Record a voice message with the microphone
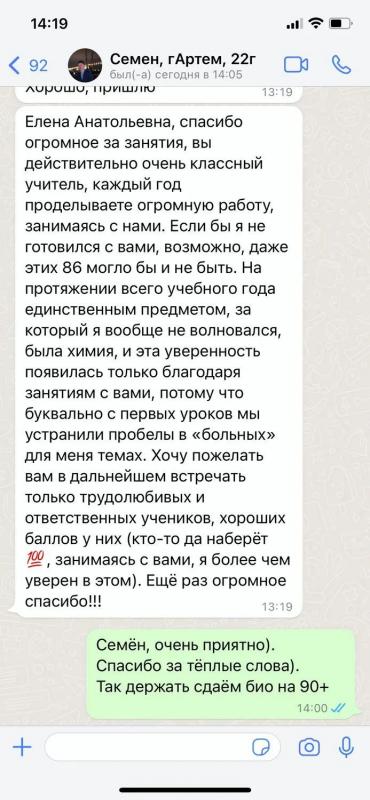Image resolution: width=370 pixels, height=800 pixels. click(347, 747)
